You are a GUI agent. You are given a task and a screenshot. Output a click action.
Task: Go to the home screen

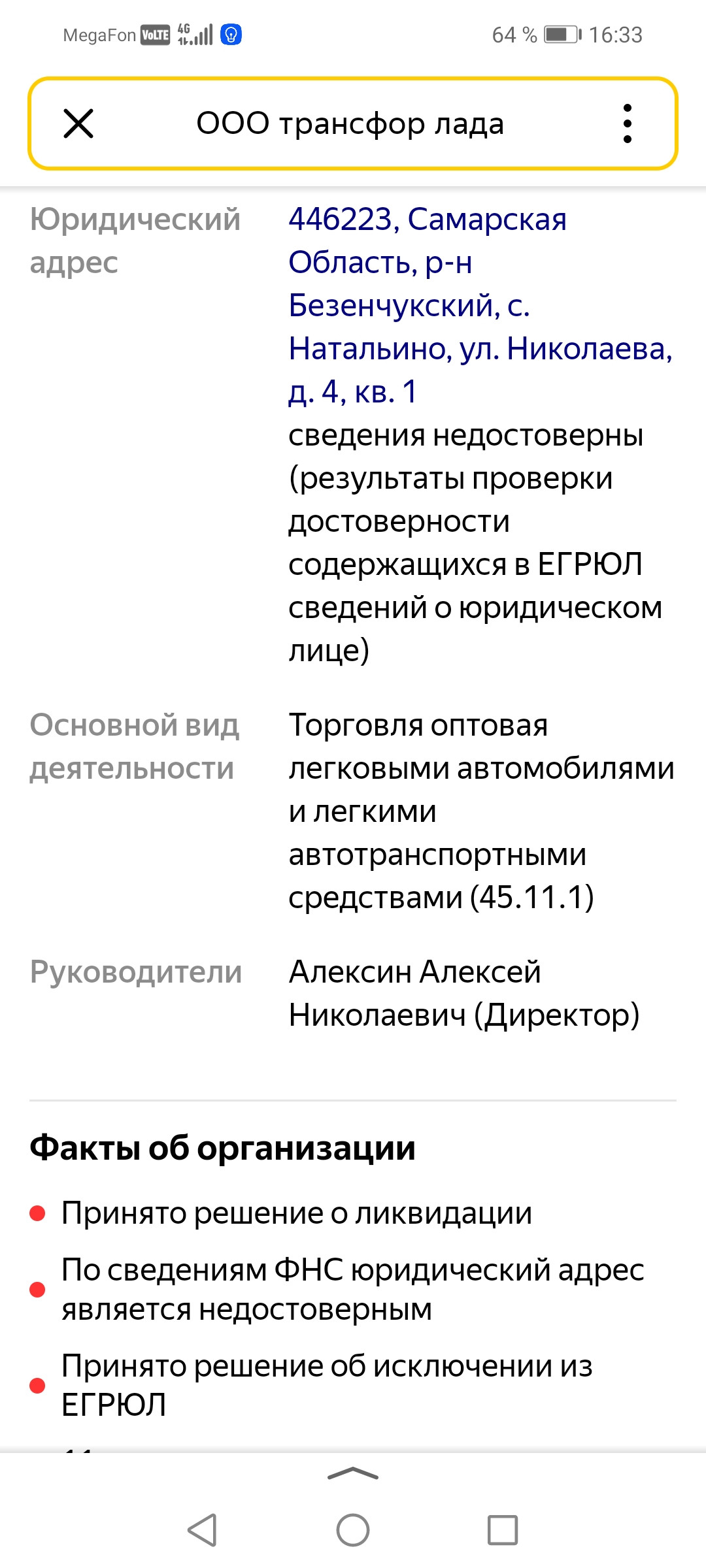click(x=353, y=1529)
